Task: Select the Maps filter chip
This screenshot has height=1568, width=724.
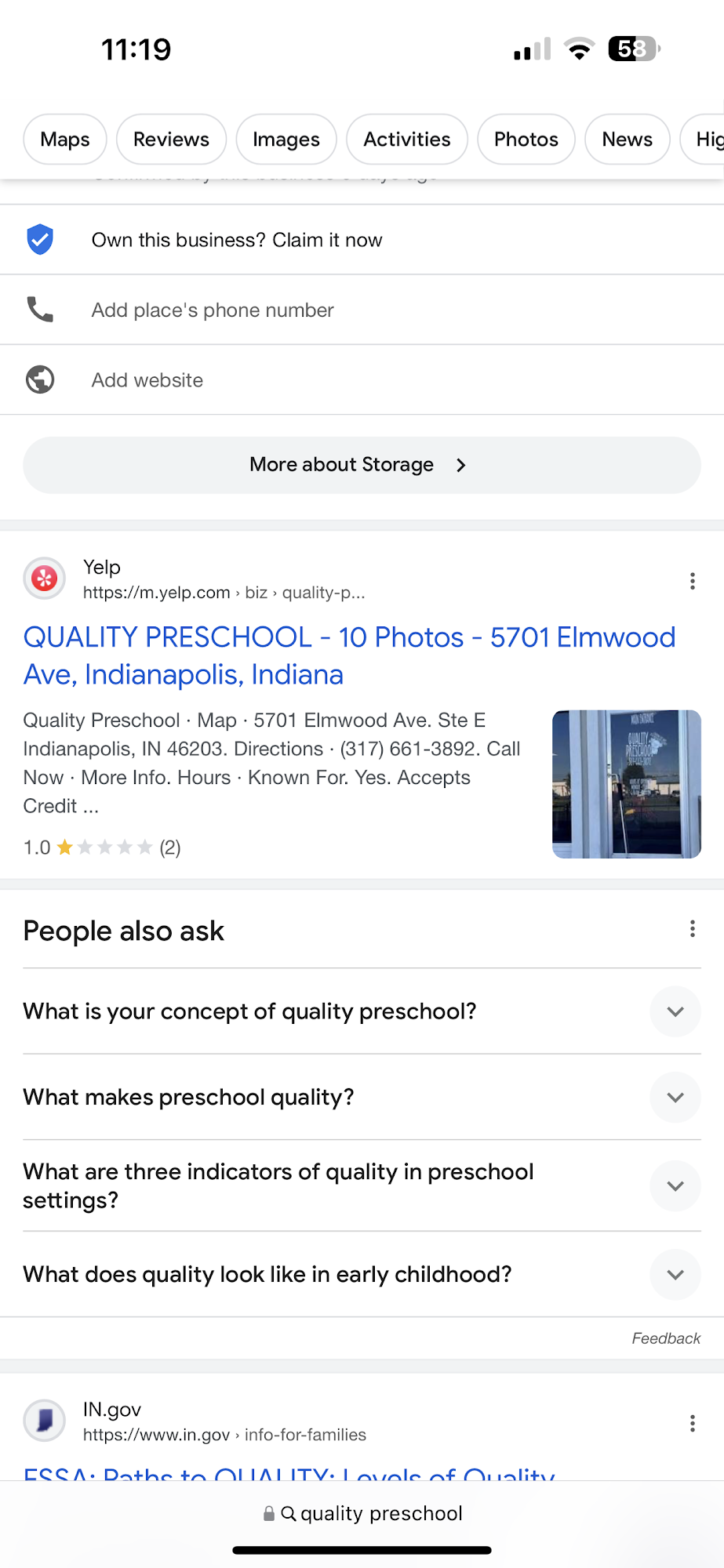Action: point(65,140)
